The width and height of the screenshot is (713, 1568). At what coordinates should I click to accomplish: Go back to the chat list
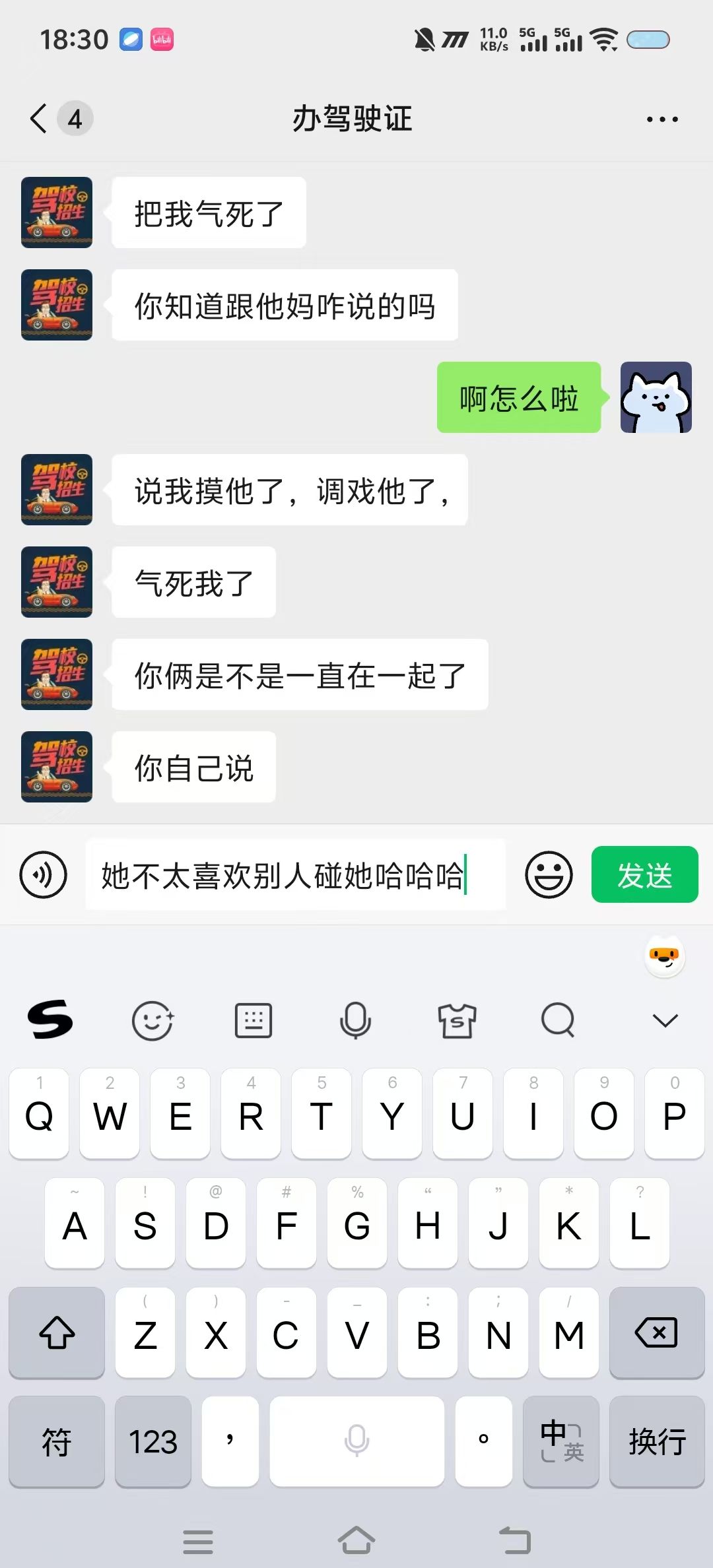pos(40,119)
